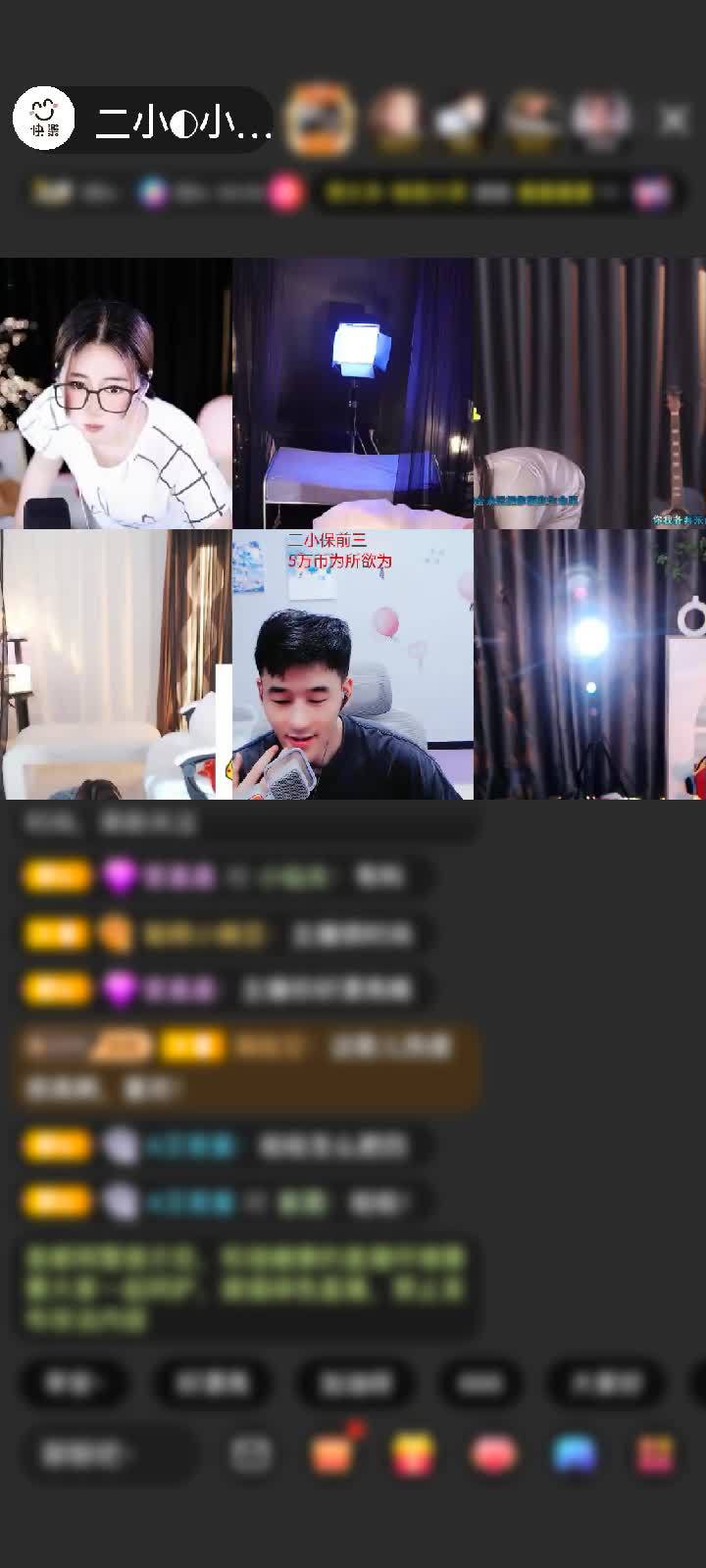This screenshot has width=706, height=1568.
Task: Send a like with the heart icon
Action: (x=494, y=1454)
